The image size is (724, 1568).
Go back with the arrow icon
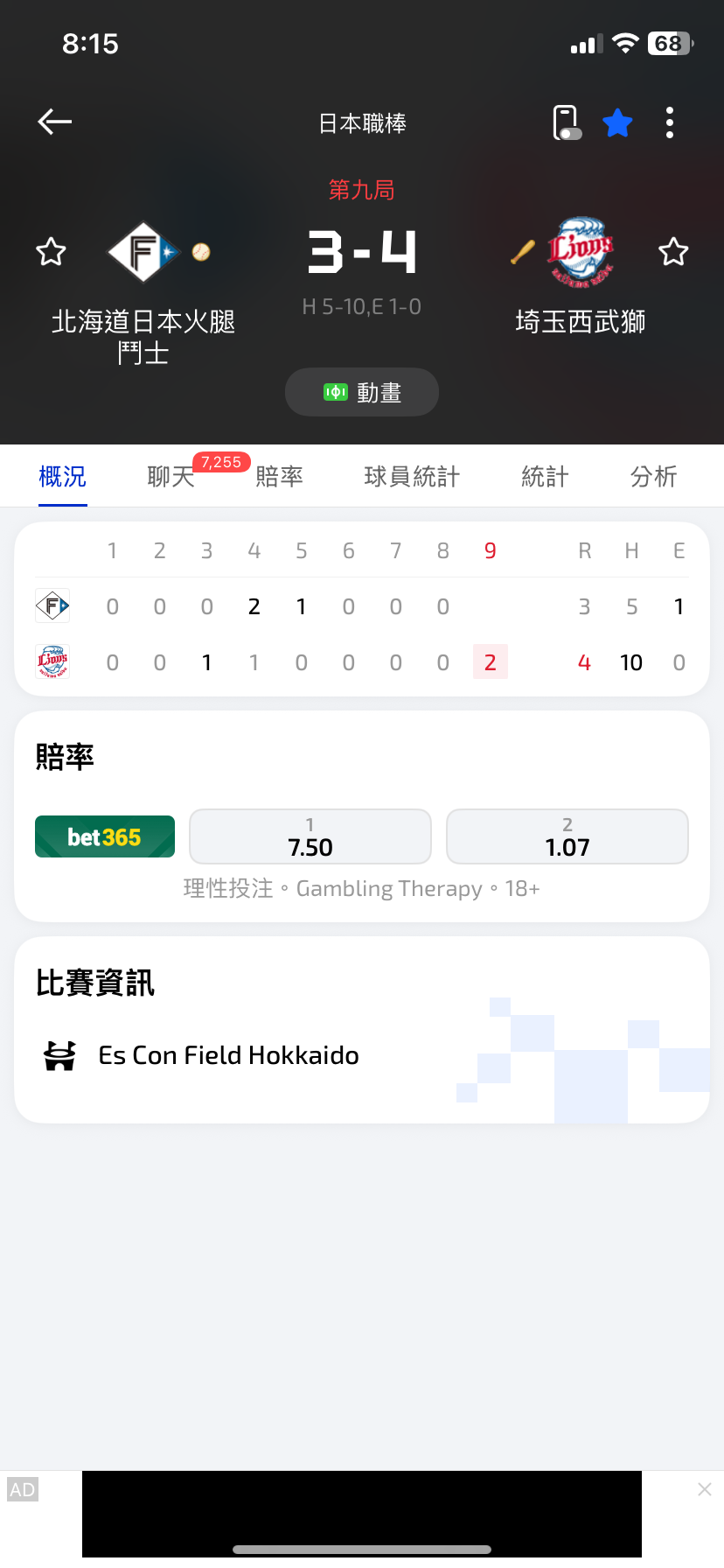coord(54,122)
